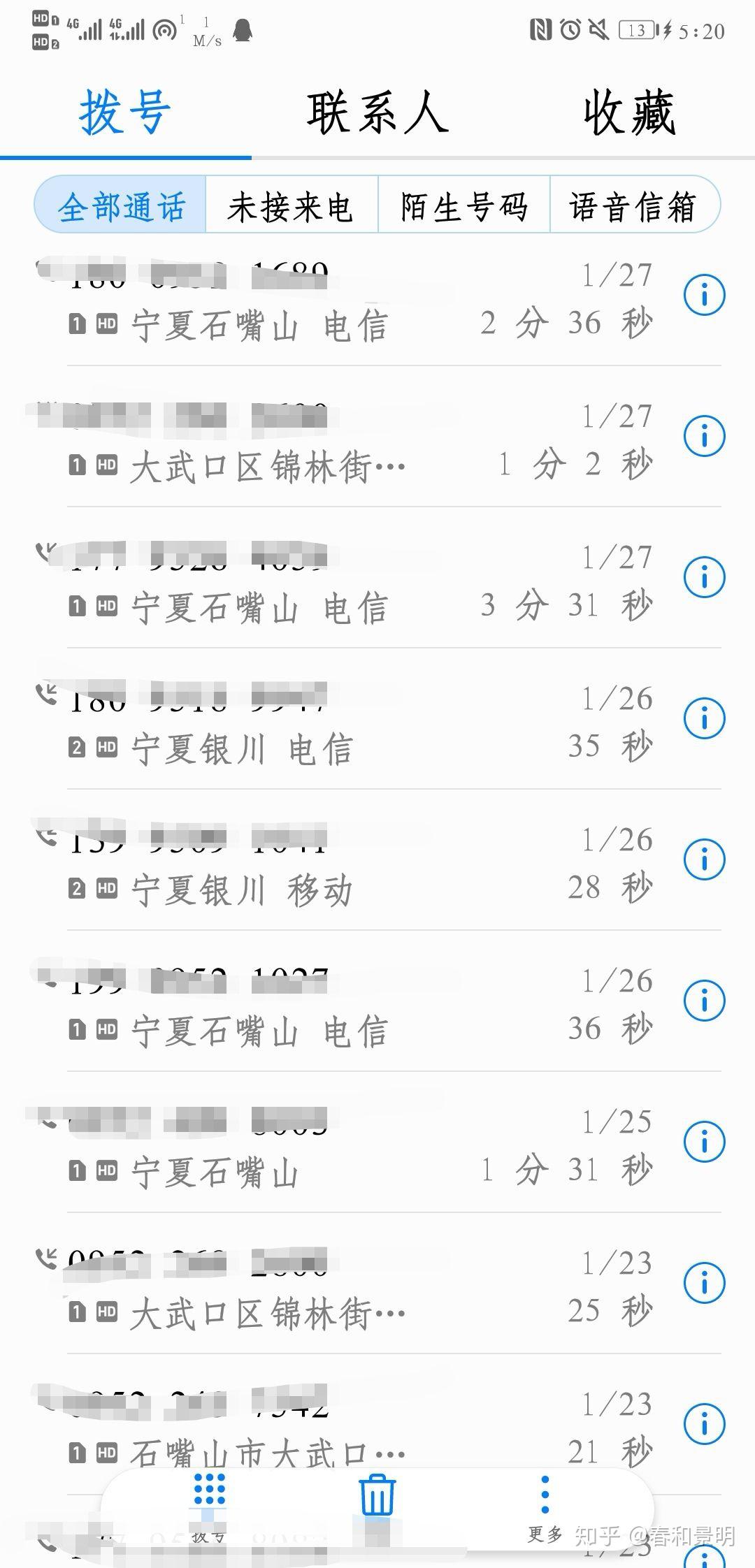Switch to the 收藏 tab
The height and width of the screenshot is (1568, 755).
(629, 112)
